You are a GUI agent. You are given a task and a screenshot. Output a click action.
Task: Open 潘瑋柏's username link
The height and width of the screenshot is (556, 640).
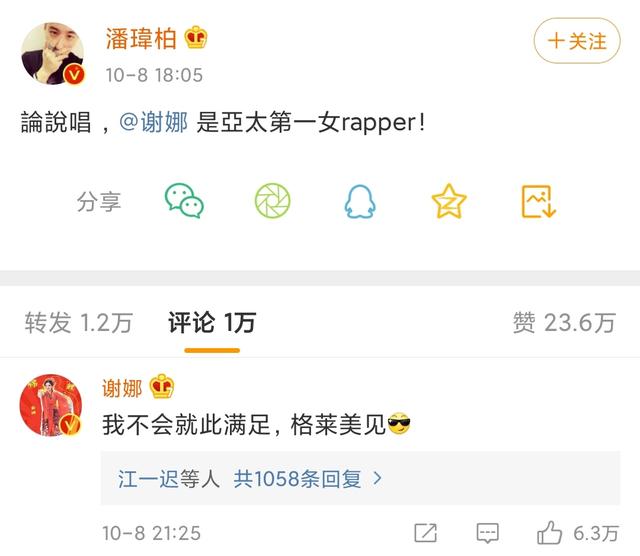(x=140, y=38)
